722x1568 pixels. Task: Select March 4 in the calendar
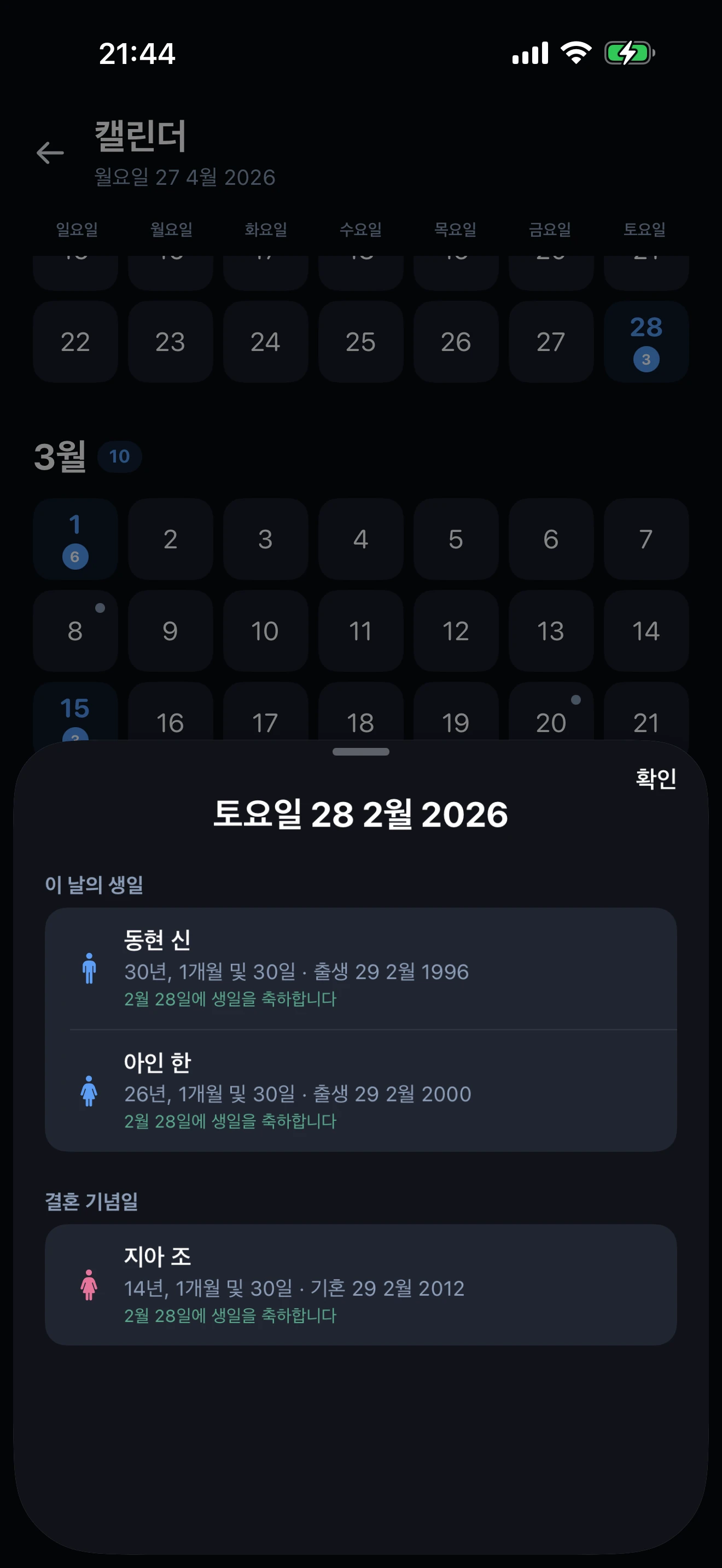(x=360, y=539)
